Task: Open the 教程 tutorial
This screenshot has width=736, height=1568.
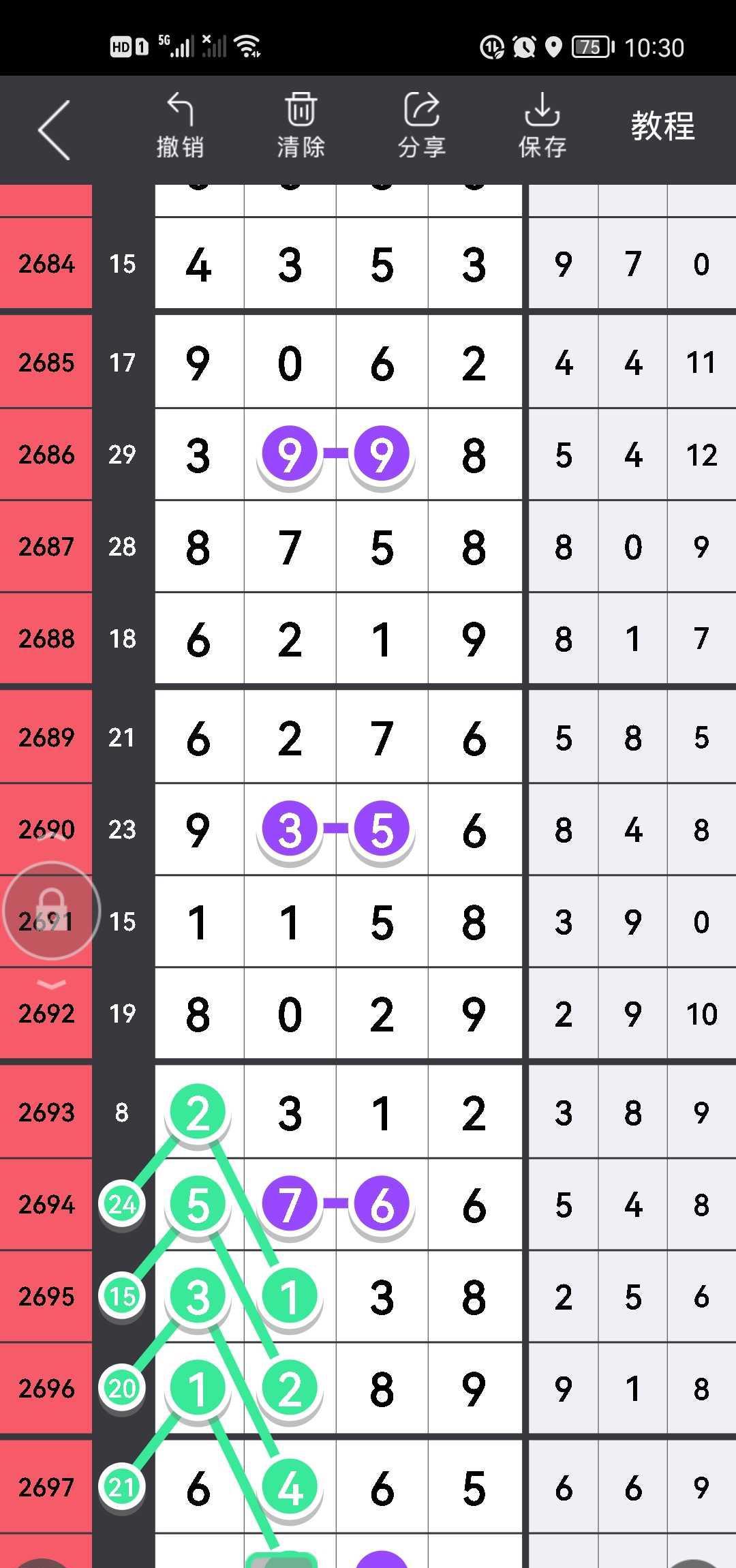Action: (x=662, y=127)
